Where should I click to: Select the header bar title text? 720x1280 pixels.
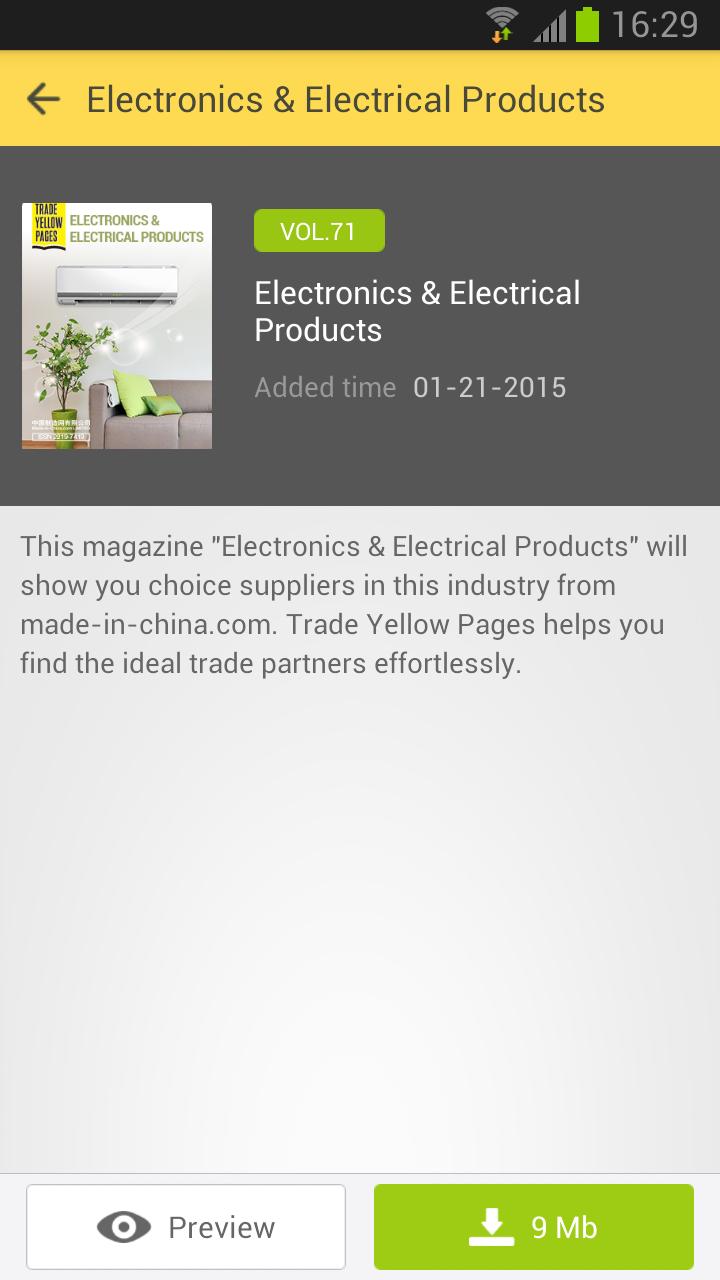(345, 99)
